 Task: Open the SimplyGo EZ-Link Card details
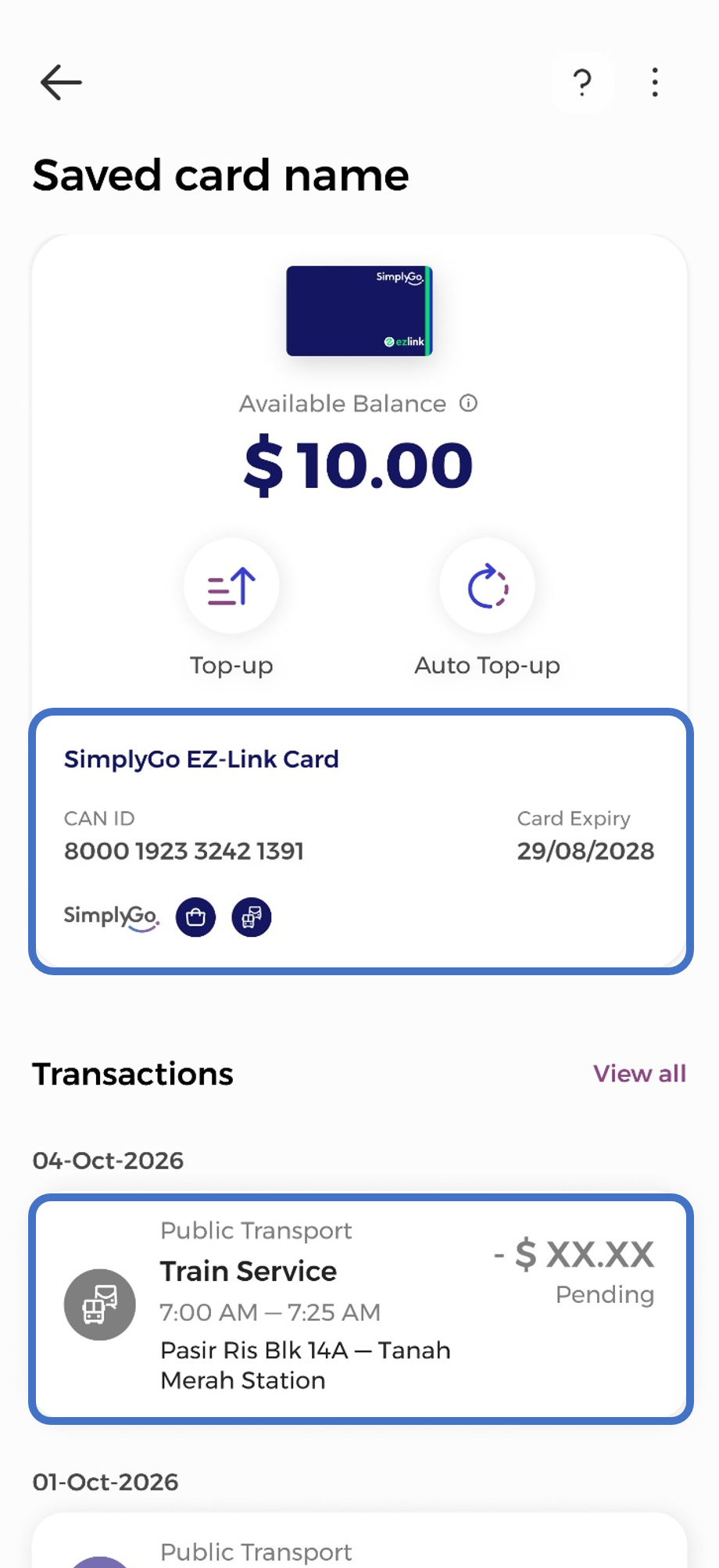tap(359, 841)
